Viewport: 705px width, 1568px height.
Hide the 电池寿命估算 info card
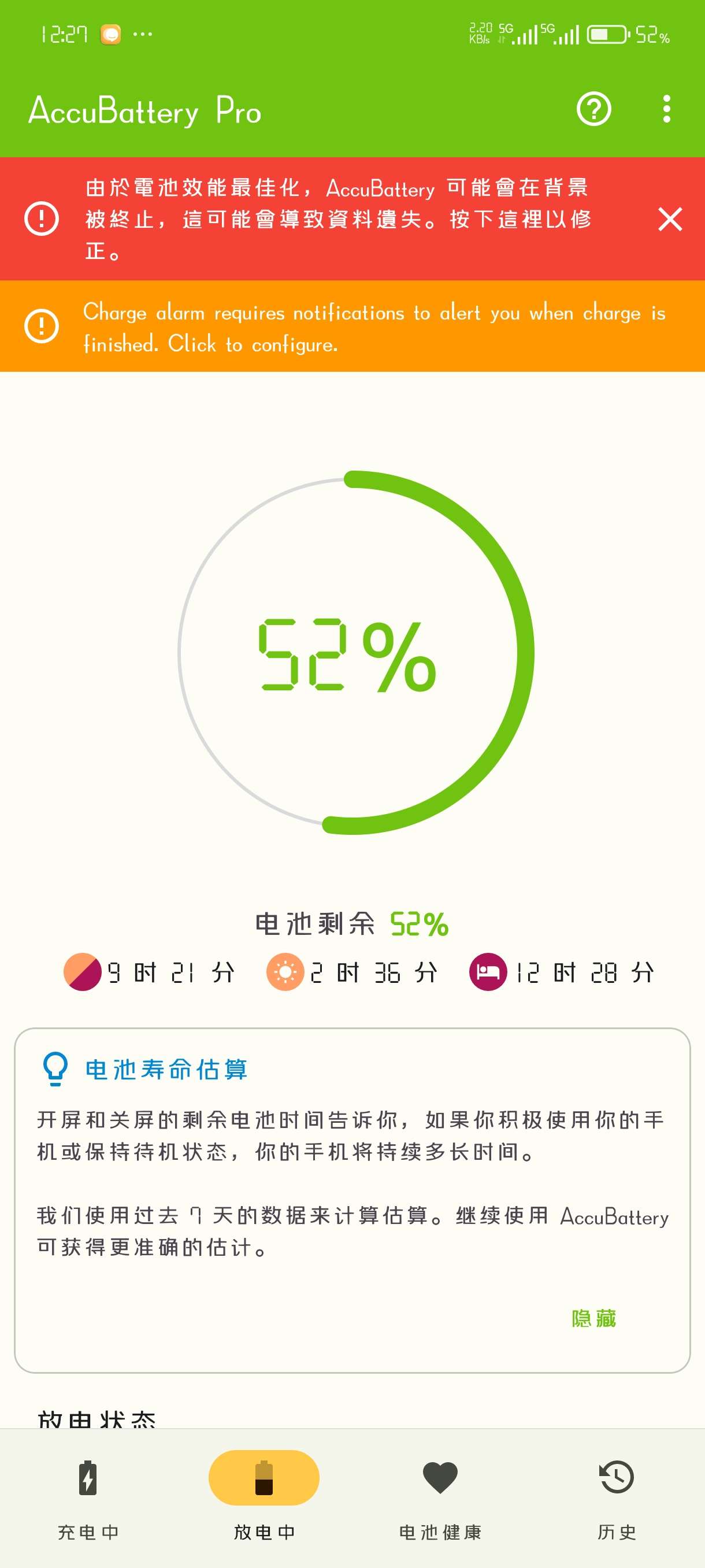click(x=593, y=1318)
